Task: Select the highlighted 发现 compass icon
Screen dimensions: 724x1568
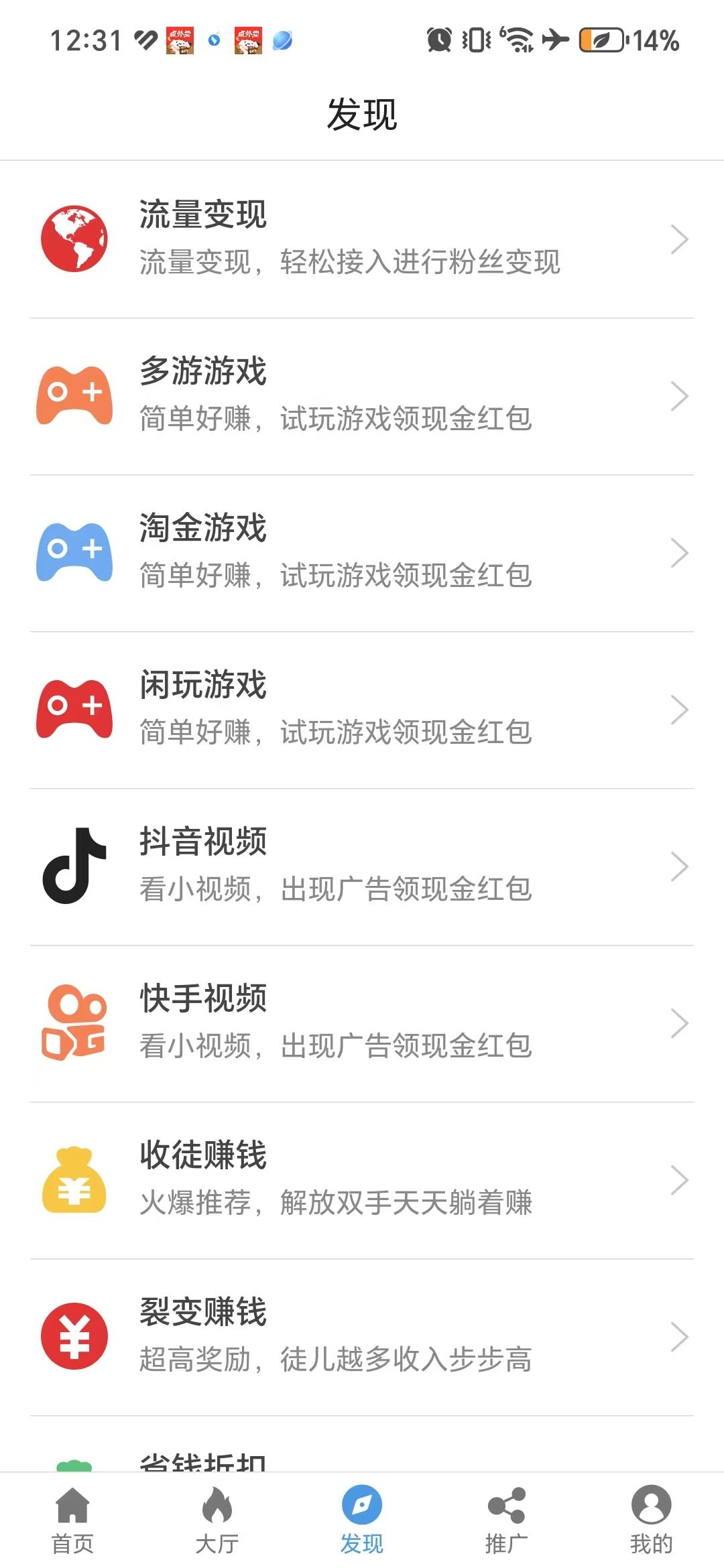Action: [362, 1504]
